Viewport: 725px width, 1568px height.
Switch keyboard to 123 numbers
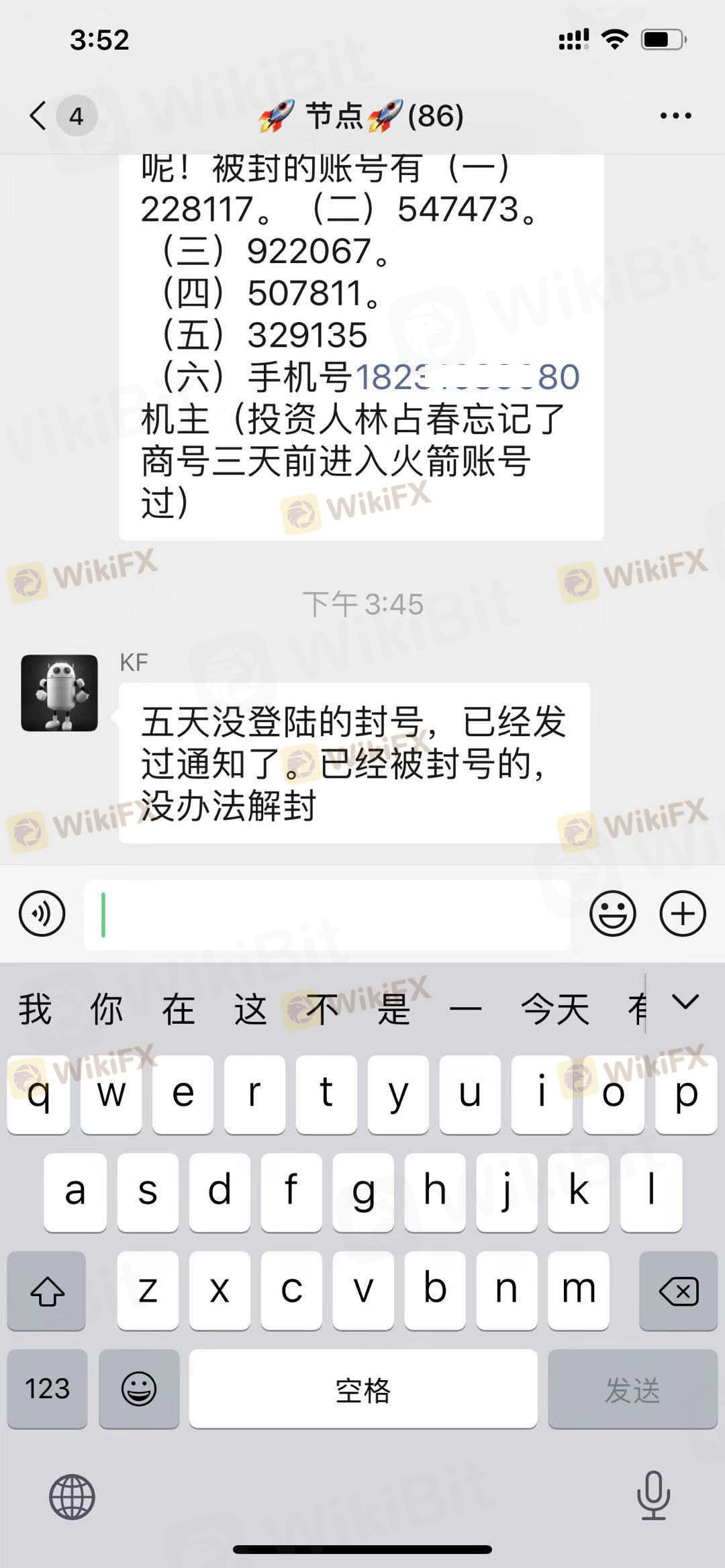pyautogui.click(x=47, y=1389)
